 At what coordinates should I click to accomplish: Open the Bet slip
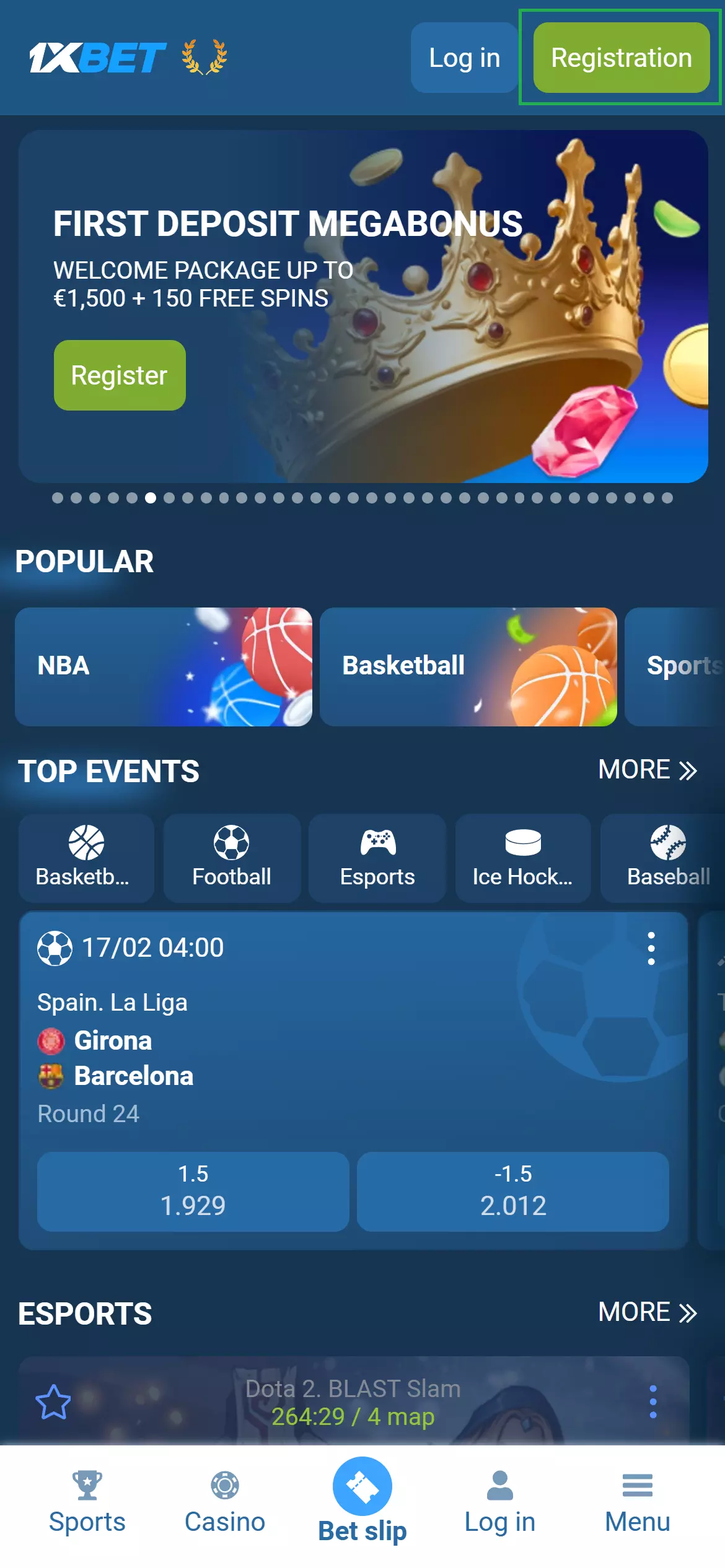tap(362, 1500)
